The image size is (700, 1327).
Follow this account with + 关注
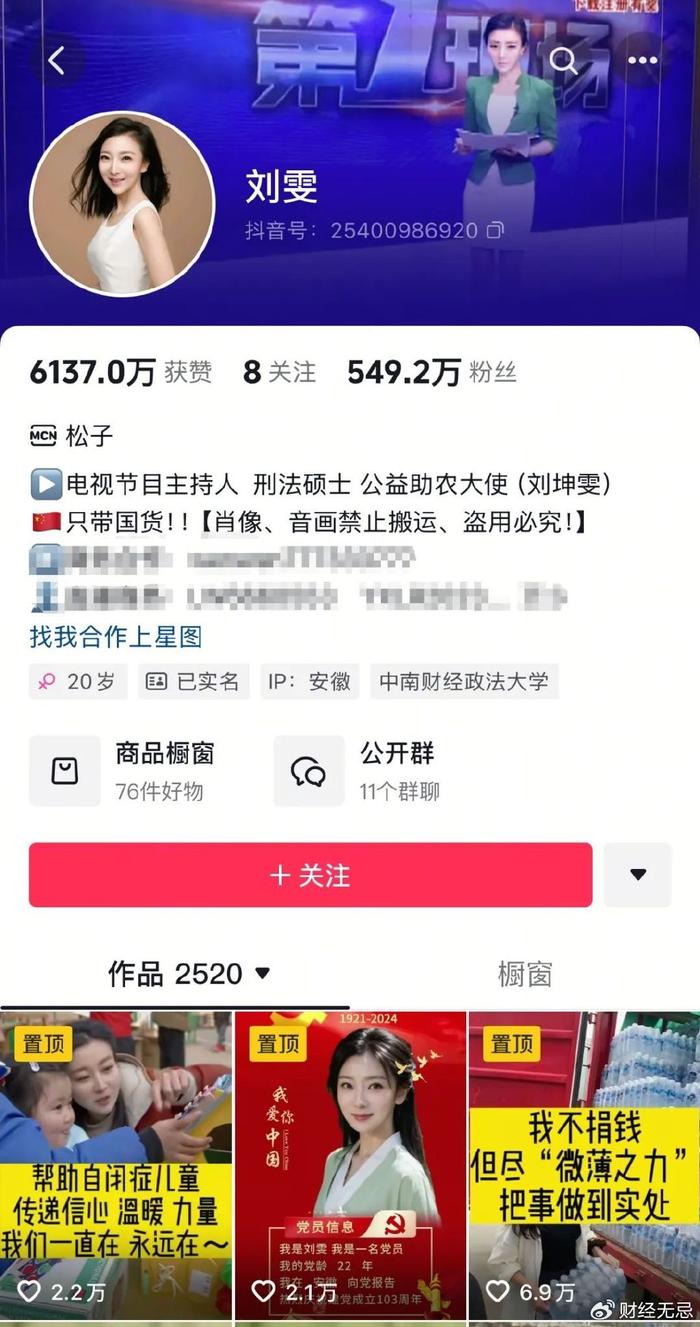[x=310, y=875]
